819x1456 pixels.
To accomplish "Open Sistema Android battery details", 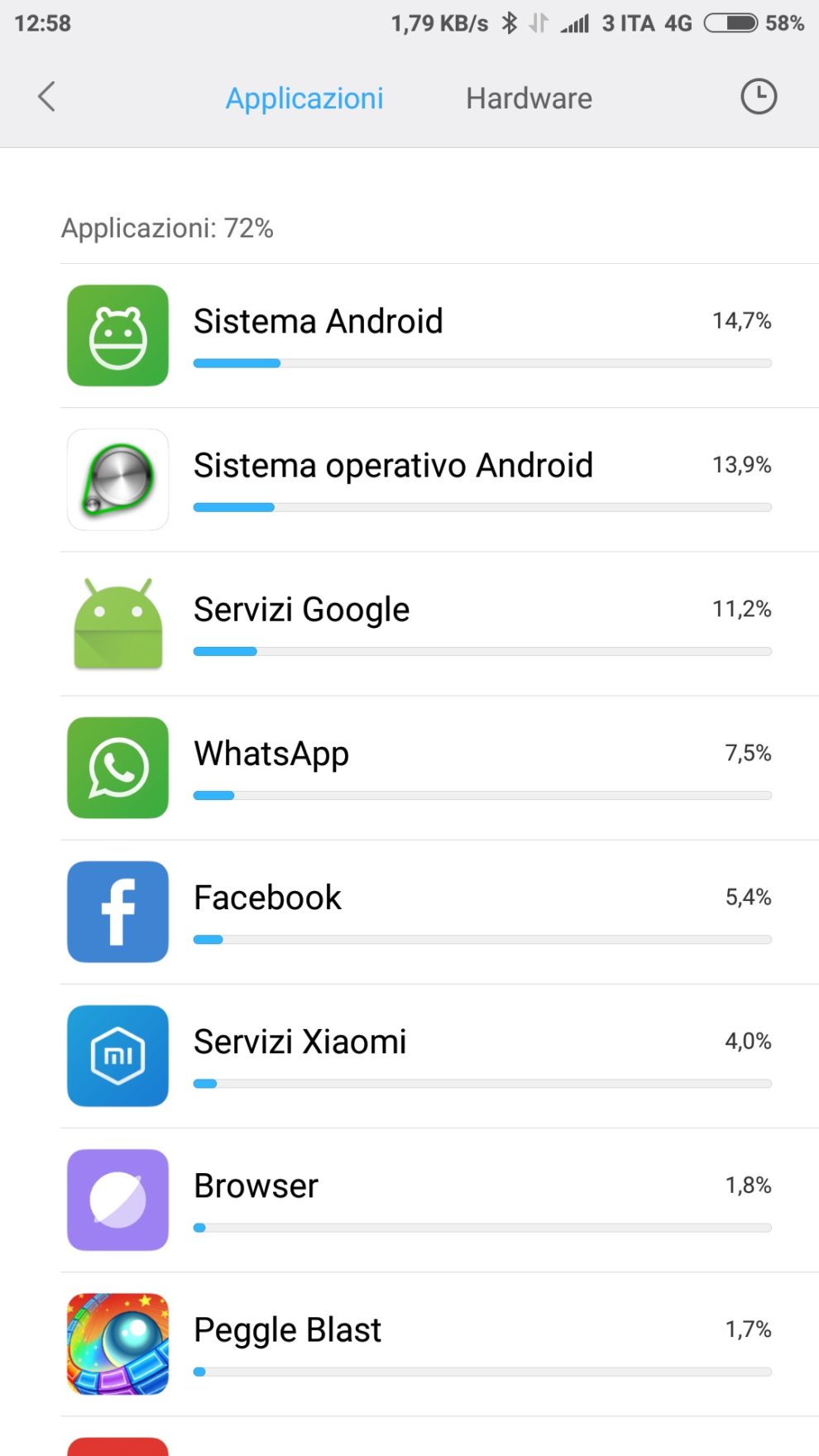I will pyautogui.click(x=438, y=336).
